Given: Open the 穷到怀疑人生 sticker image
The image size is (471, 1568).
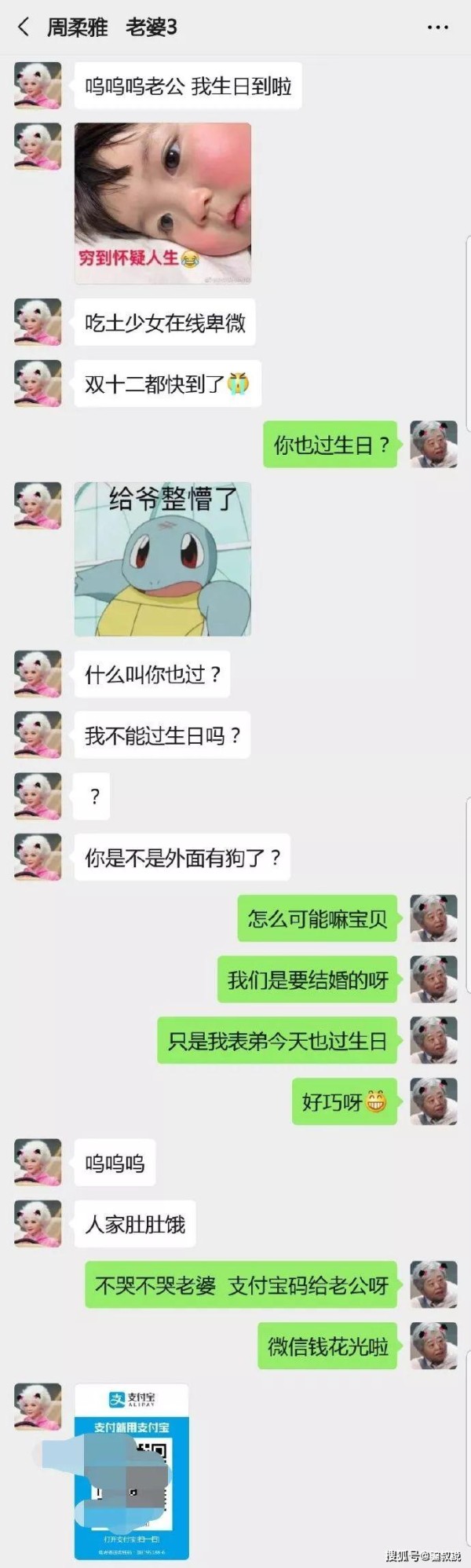Looking at the screenshot, I should 162,203.
